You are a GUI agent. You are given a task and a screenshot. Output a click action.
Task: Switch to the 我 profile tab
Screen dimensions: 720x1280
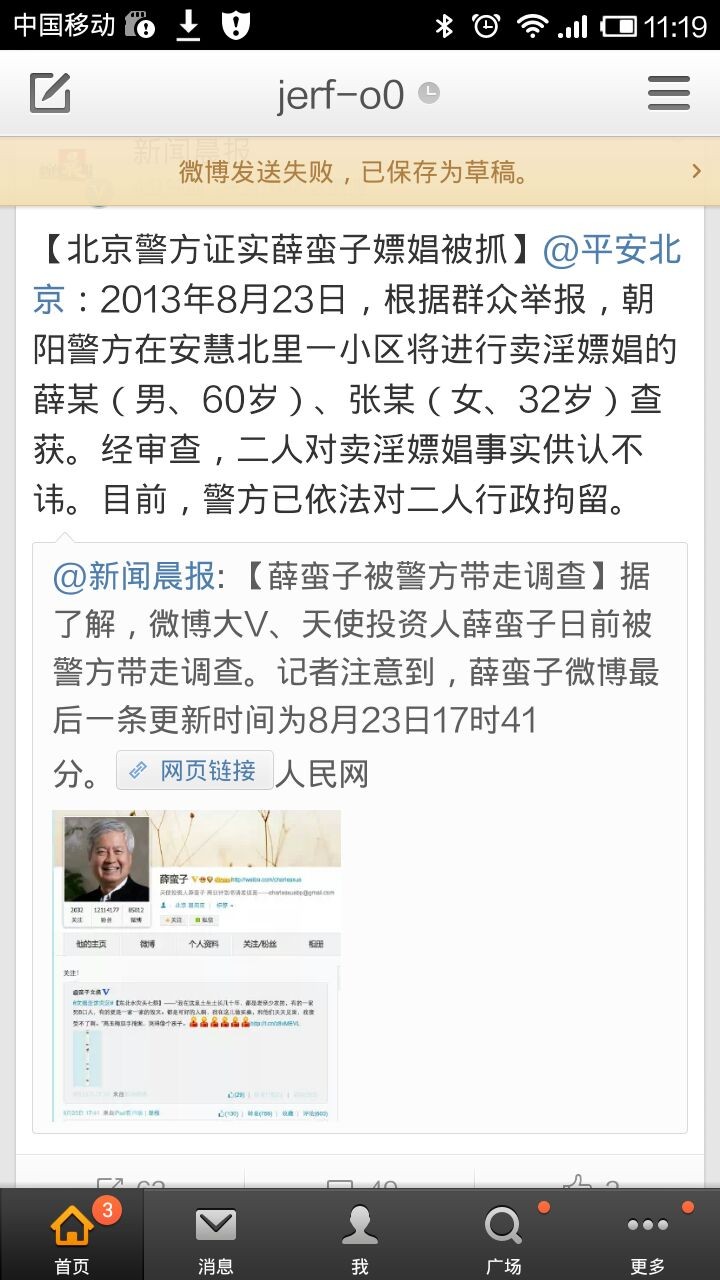(360, 1235)
